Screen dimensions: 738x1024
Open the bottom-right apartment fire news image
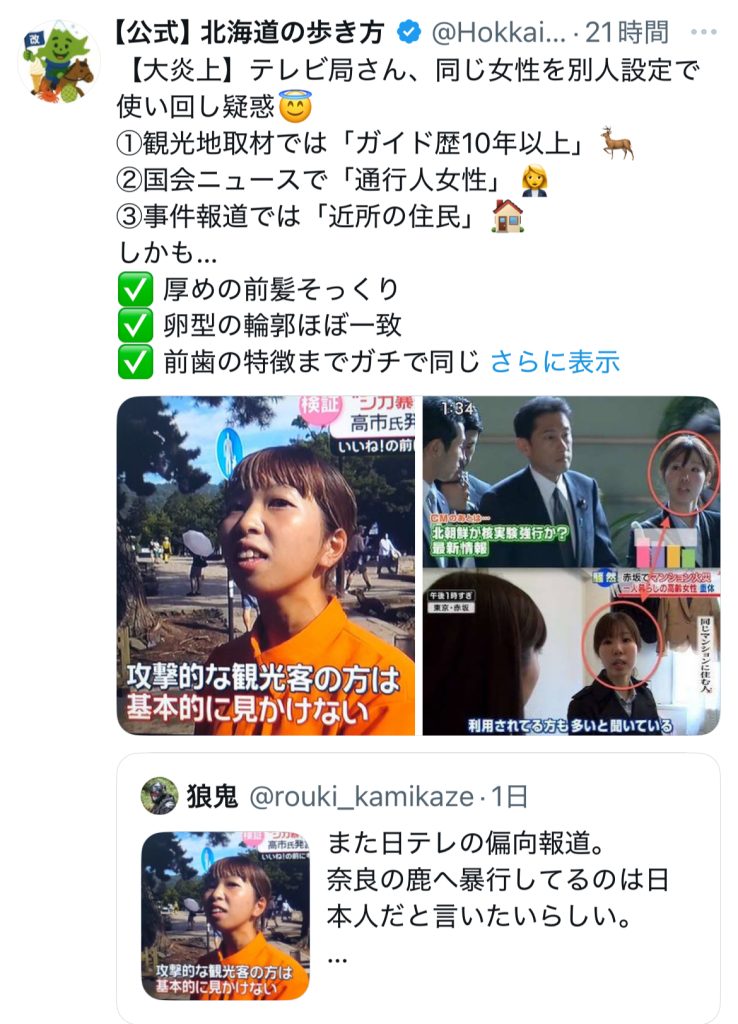[570, 652]
